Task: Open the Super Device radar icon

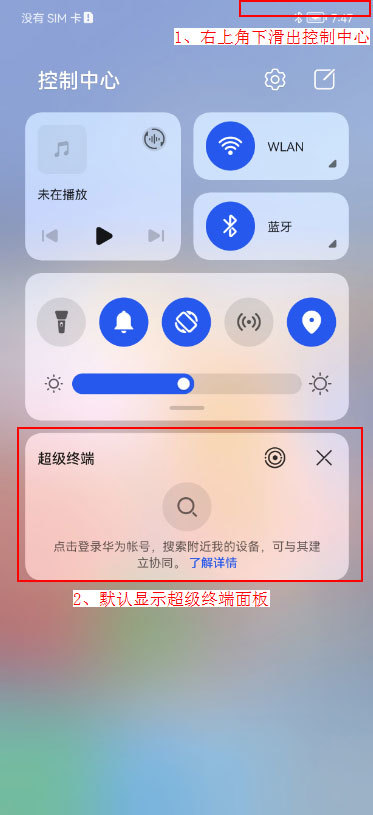Action: [274, 458]
